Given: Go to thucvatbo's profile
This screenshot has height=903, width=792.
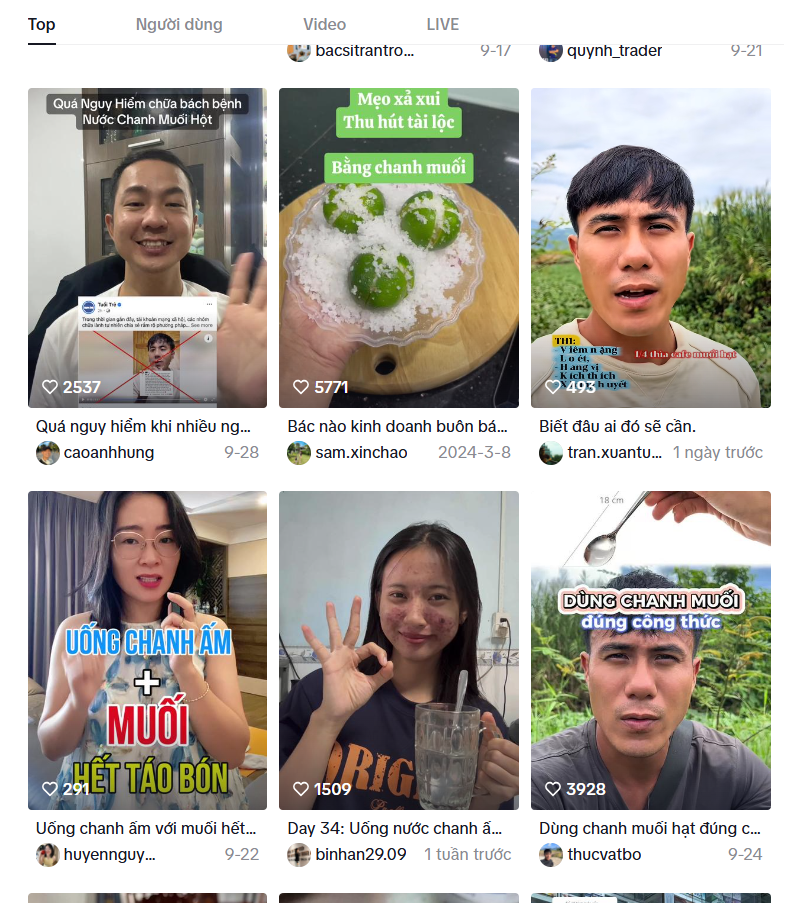Looking at the screenshot, I should coord(604,855).
